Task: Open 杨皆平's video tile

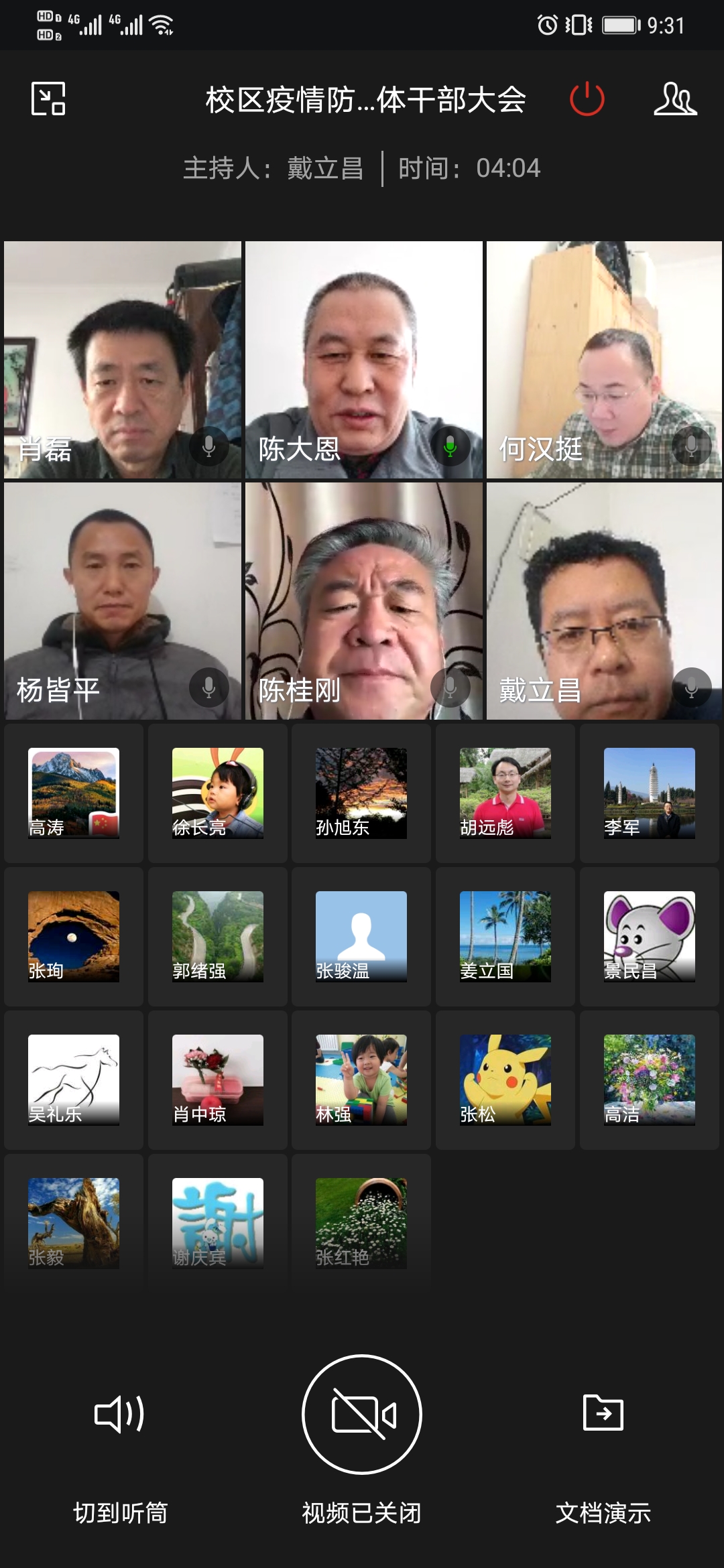Action: (123, 601)
